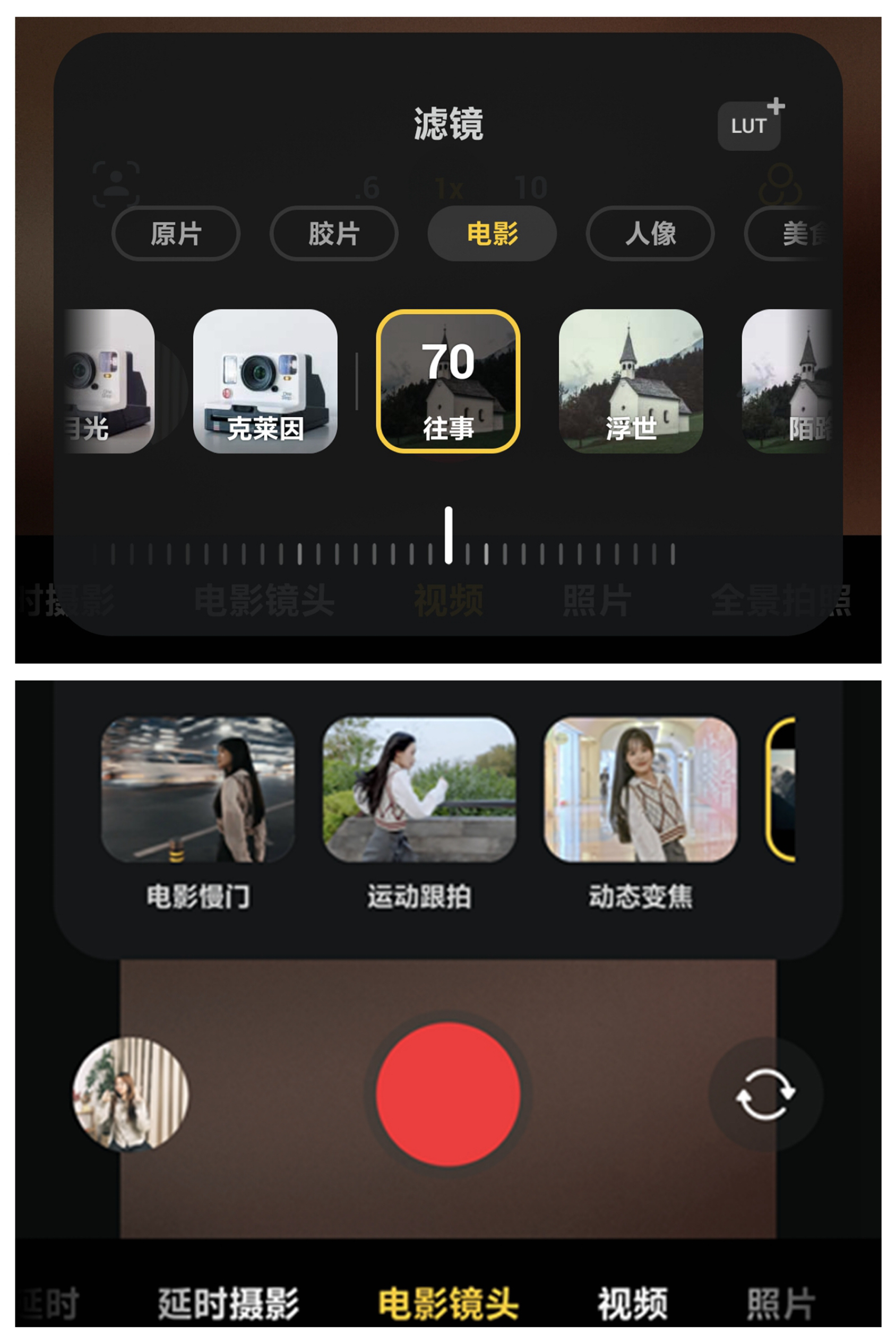Switch to the 胶片 filter category
This screenshot has height=1344, width=896.
click(x=334, y=234)
